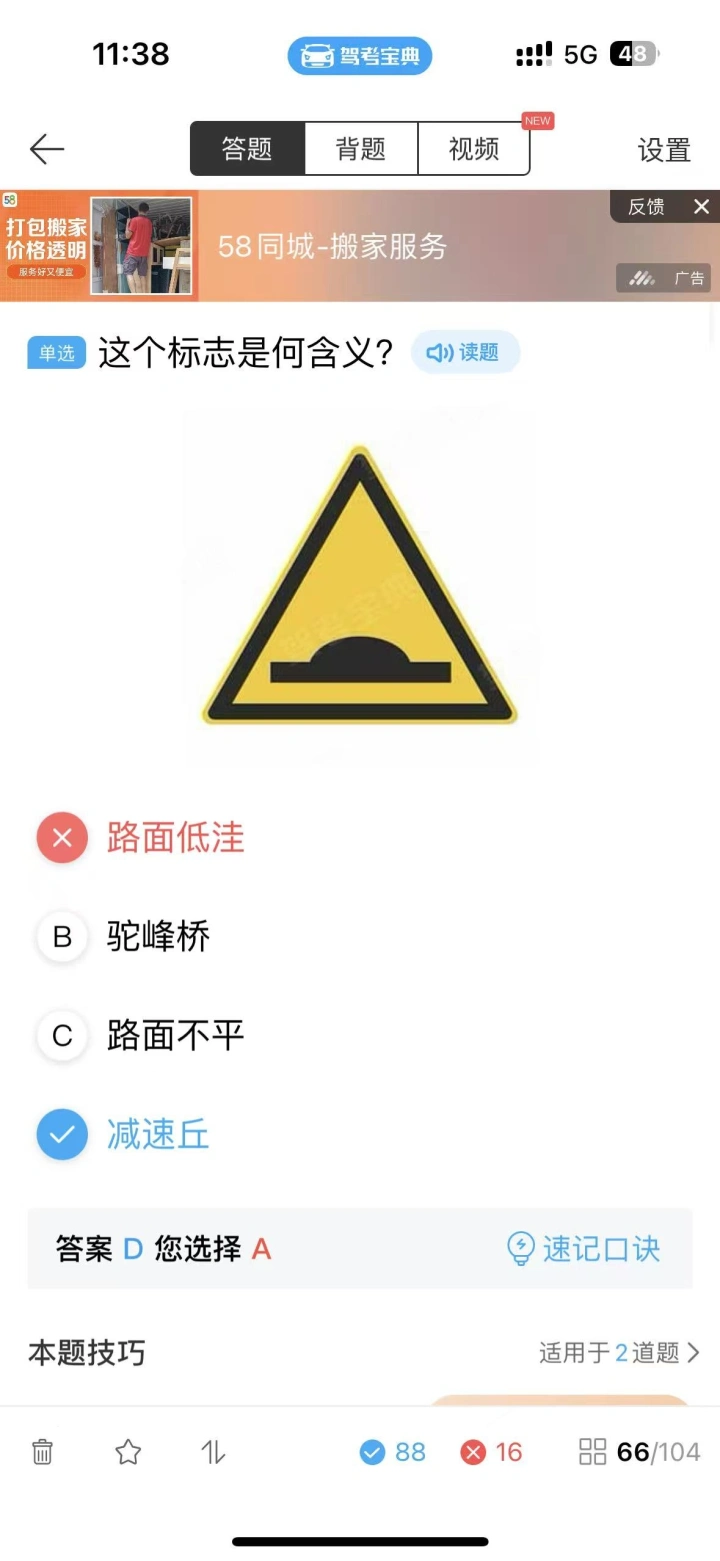720x1561 pixels.
Task: Select the 答题 tab
Action: (x=247, y=150)
